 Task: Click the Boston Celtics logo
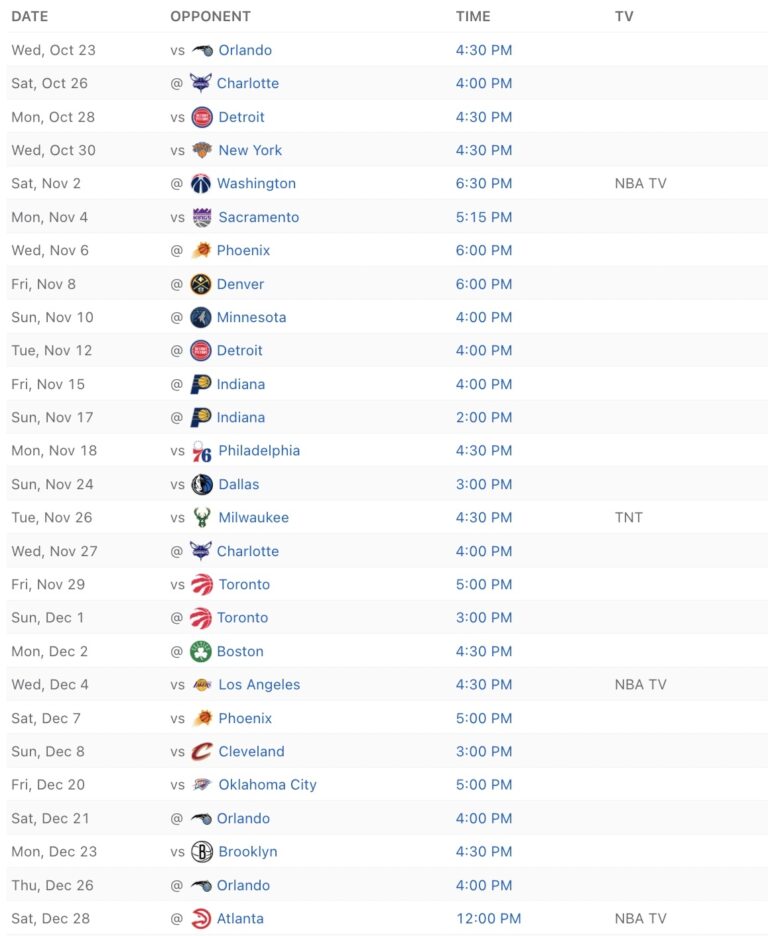point(201,651)
